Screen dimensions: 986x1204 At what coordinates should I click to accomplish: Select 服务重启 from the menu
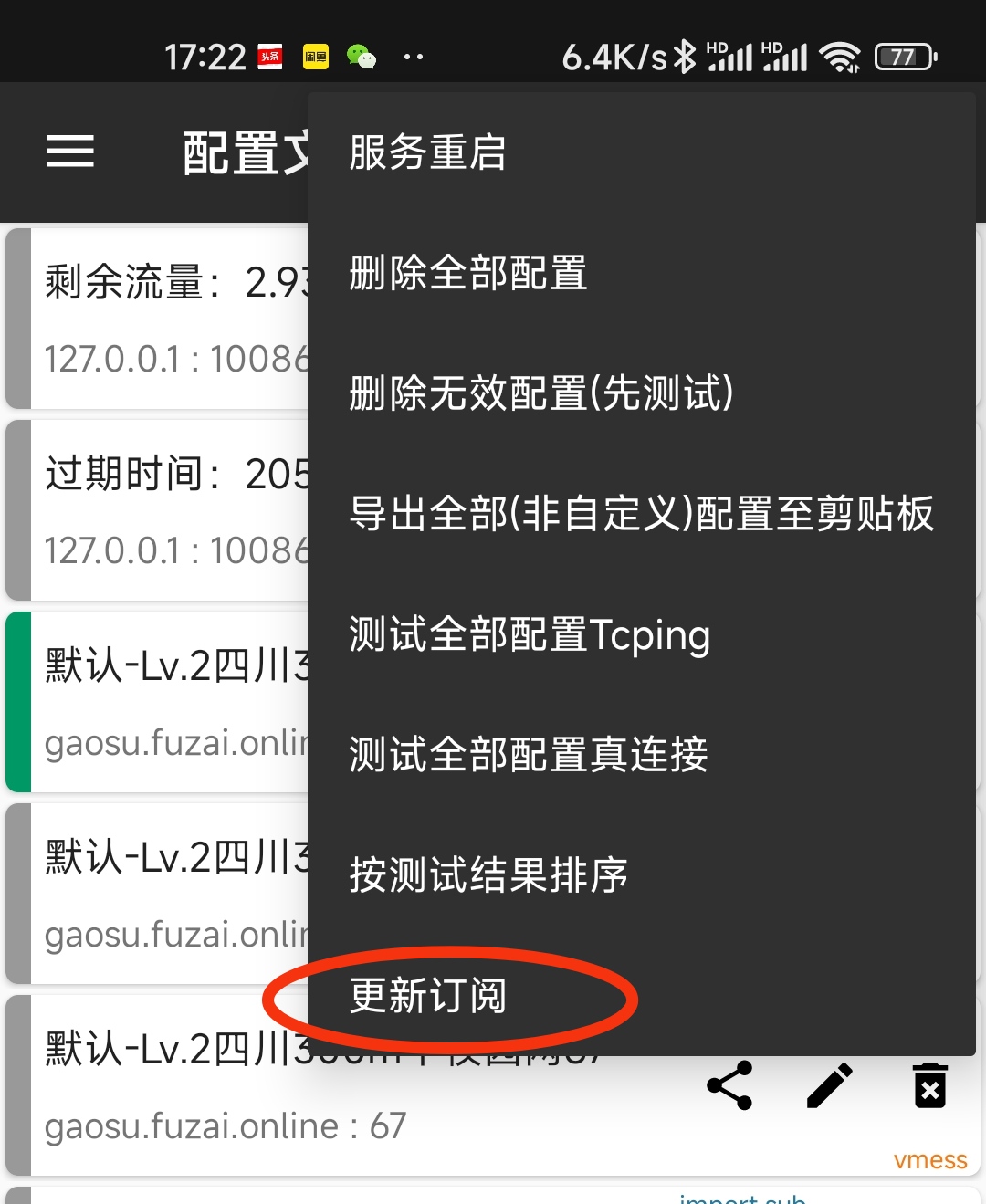427,152
